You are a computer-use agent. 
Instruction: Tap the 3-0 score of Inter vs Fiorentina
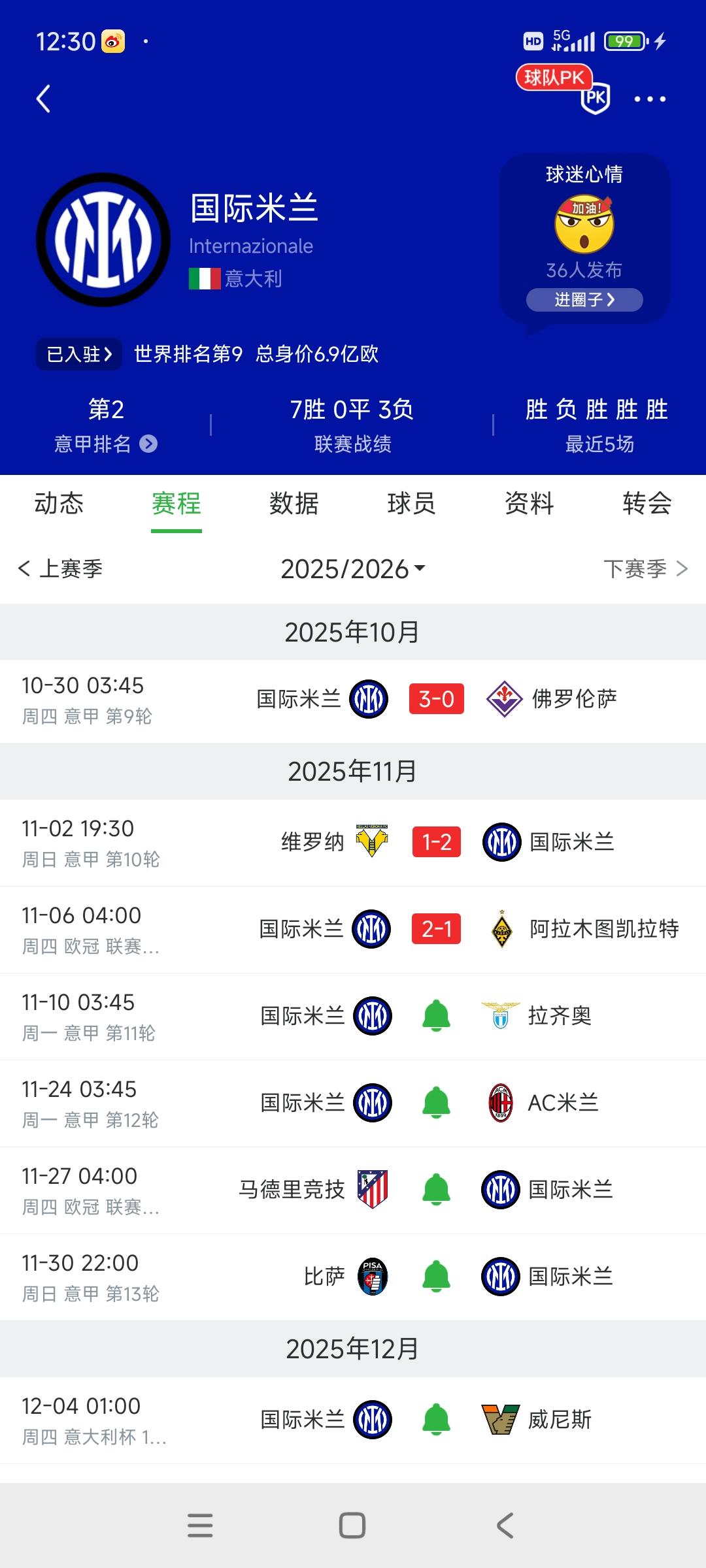click(x=436, y=699)
